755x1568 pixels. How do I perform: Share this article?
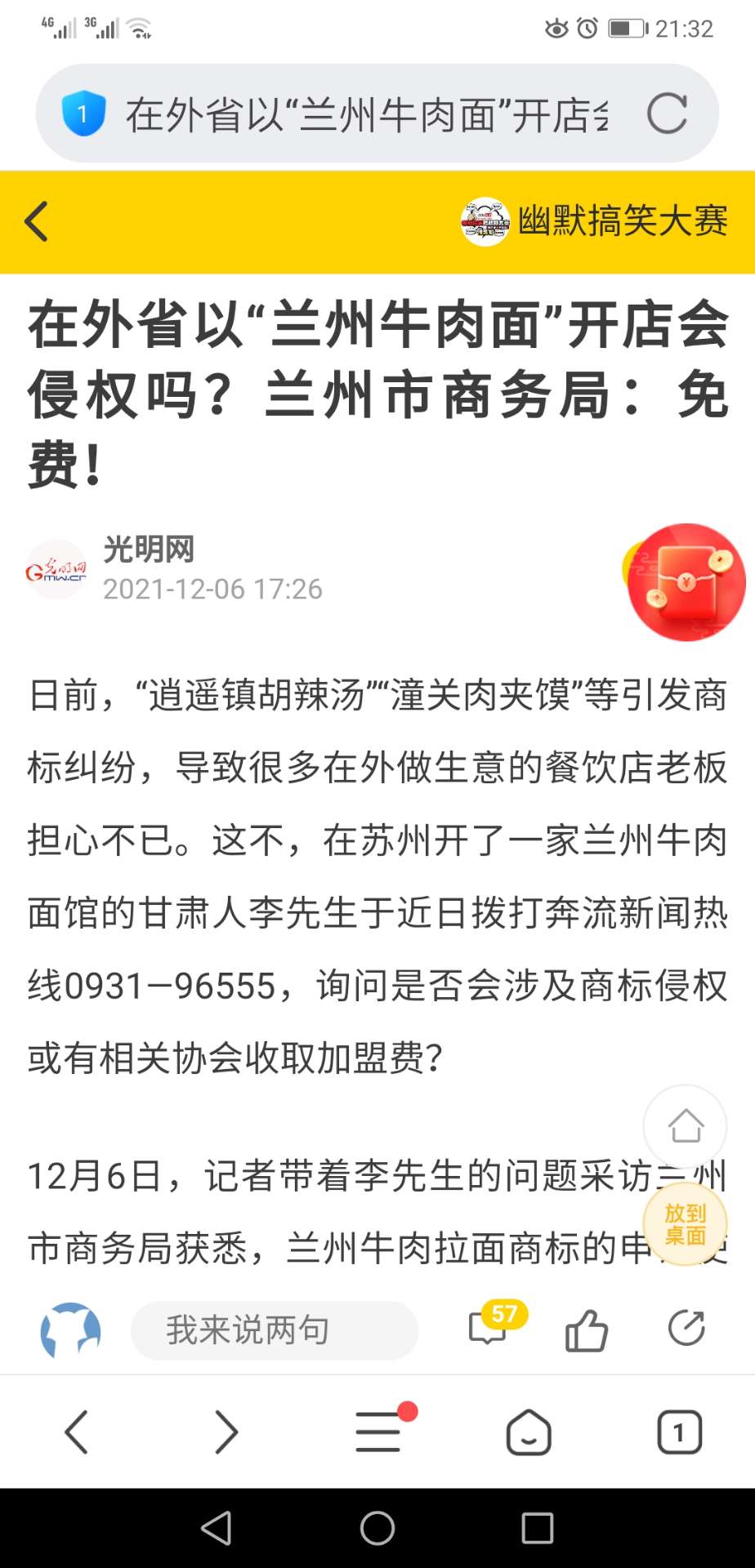coord(686,1328)
